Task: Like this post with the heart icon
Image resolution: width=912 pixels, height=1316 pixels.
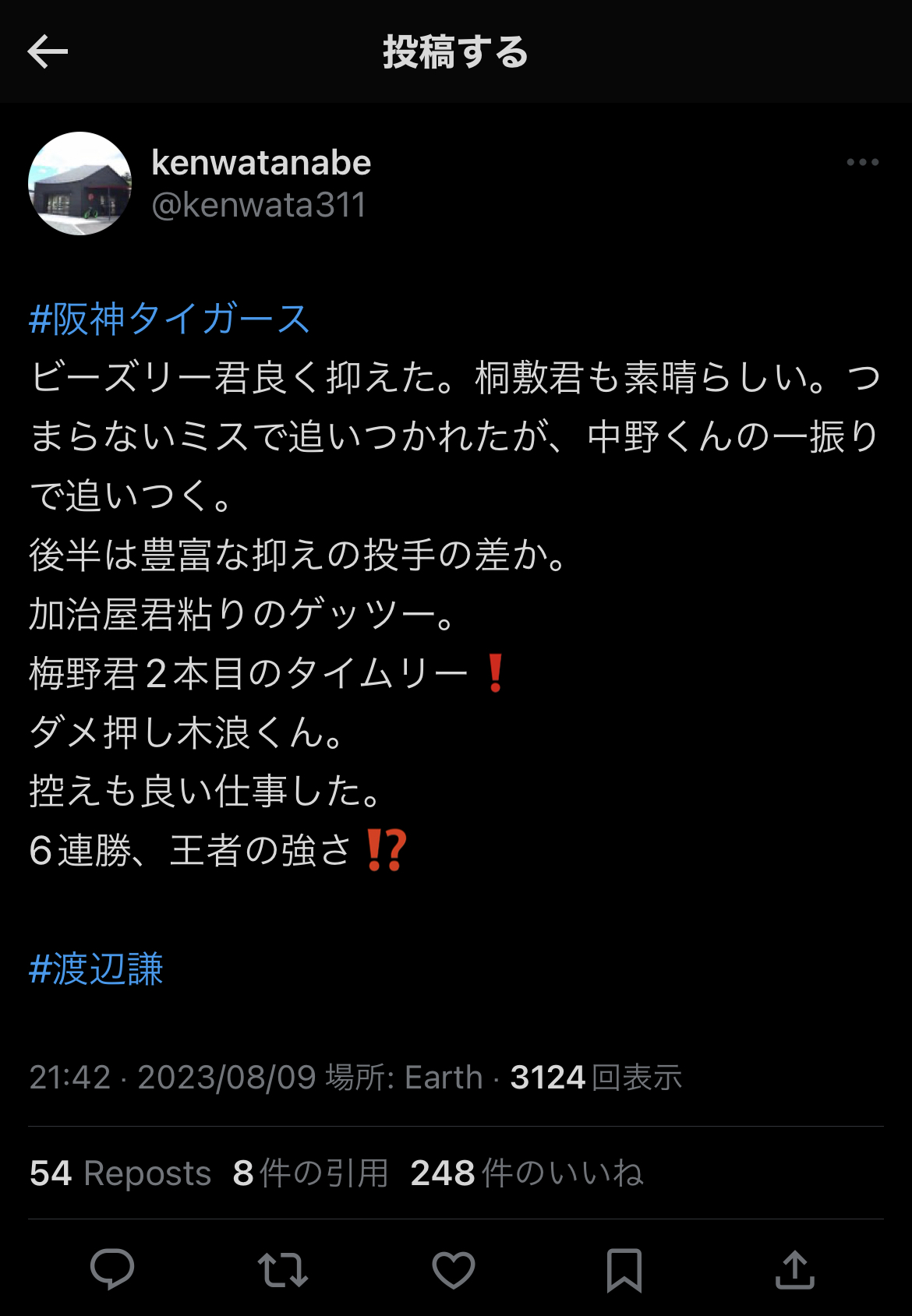Action: click(454, 1269)
